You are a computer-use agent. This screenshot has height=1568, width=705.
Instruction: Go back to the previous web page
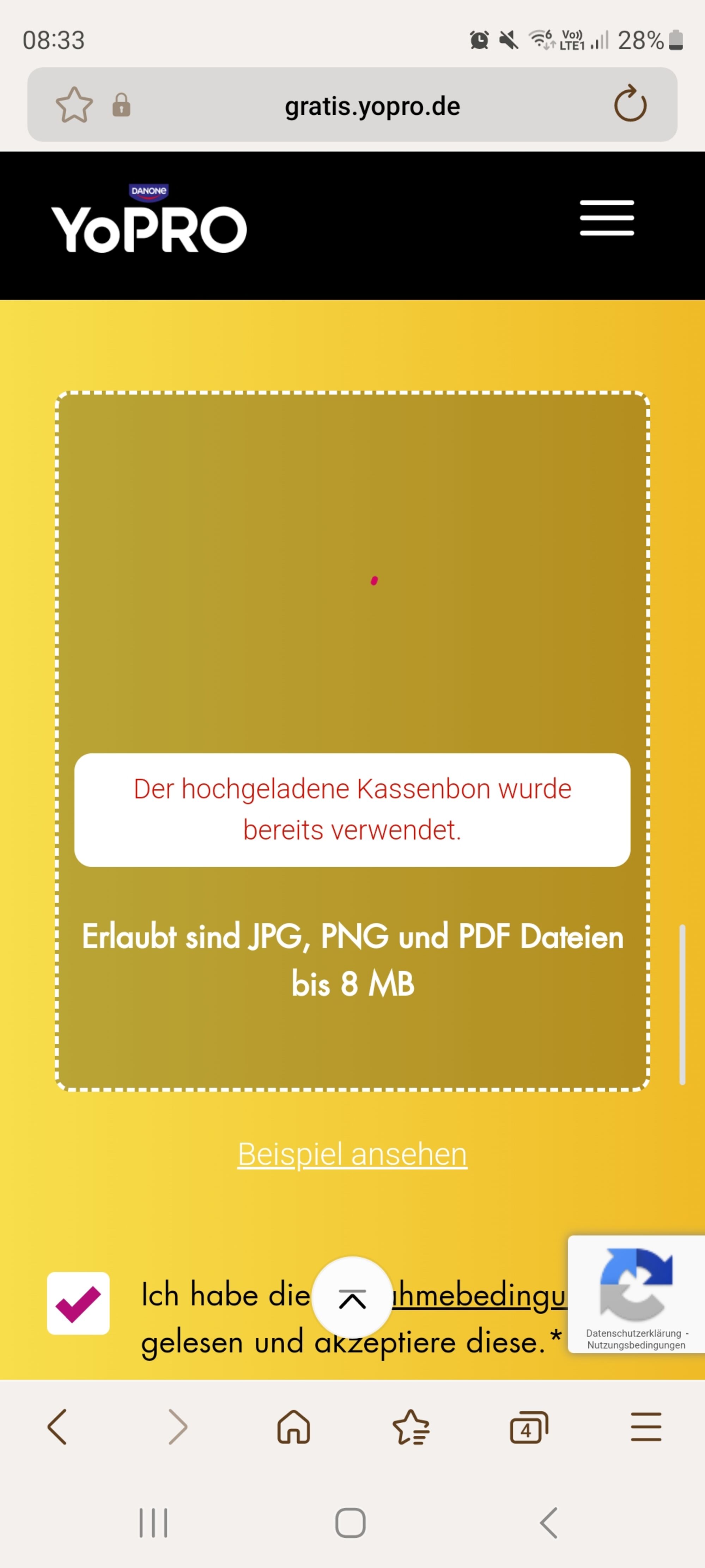point(57,1427)
